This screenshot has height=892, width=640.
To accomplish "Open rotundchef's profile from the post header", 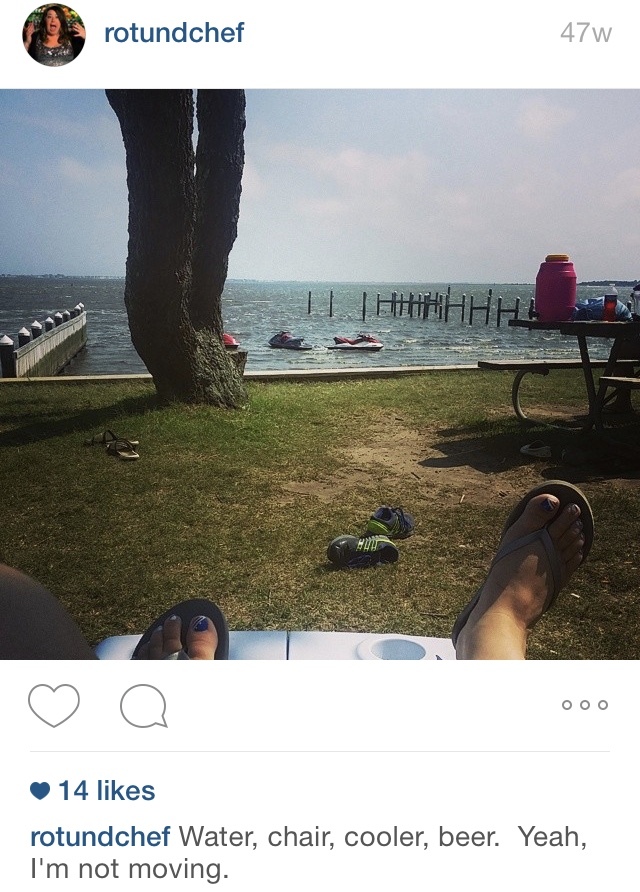I will coord(174,33).
